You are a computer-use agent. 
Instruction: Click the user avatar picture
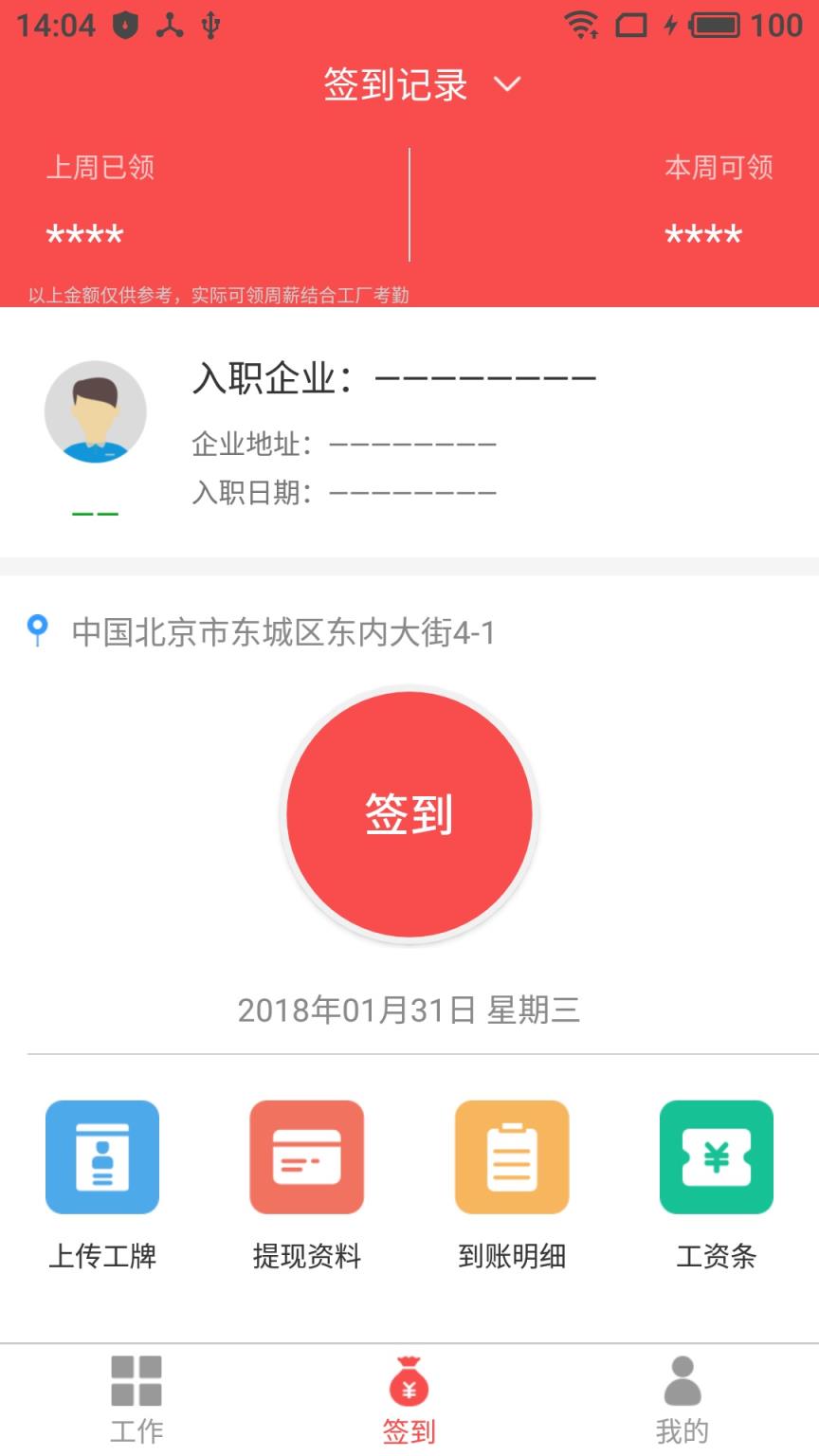pyautogui.click(x=95, y=410)
